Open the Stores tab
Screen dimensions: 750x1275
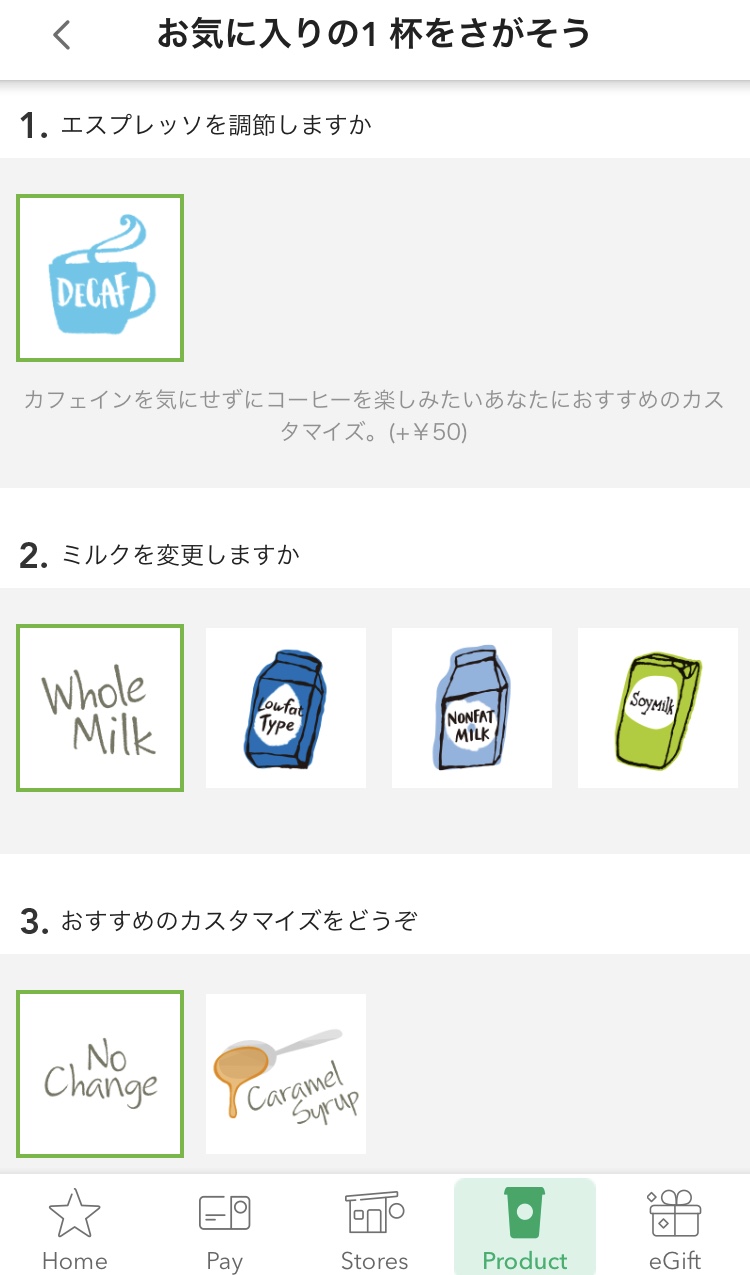[x=375, y=1228]
